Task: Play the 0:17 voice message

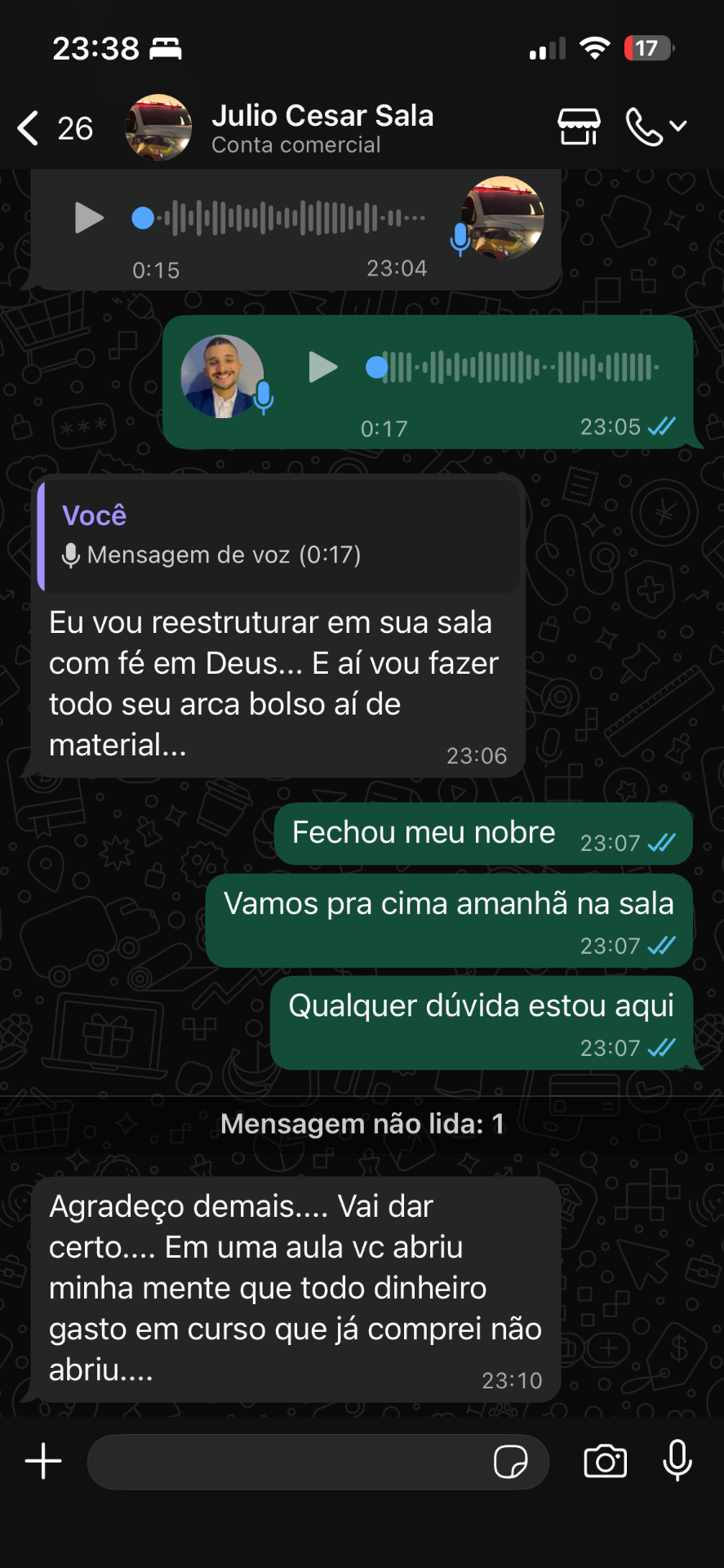Action: [x=323, y=367]
